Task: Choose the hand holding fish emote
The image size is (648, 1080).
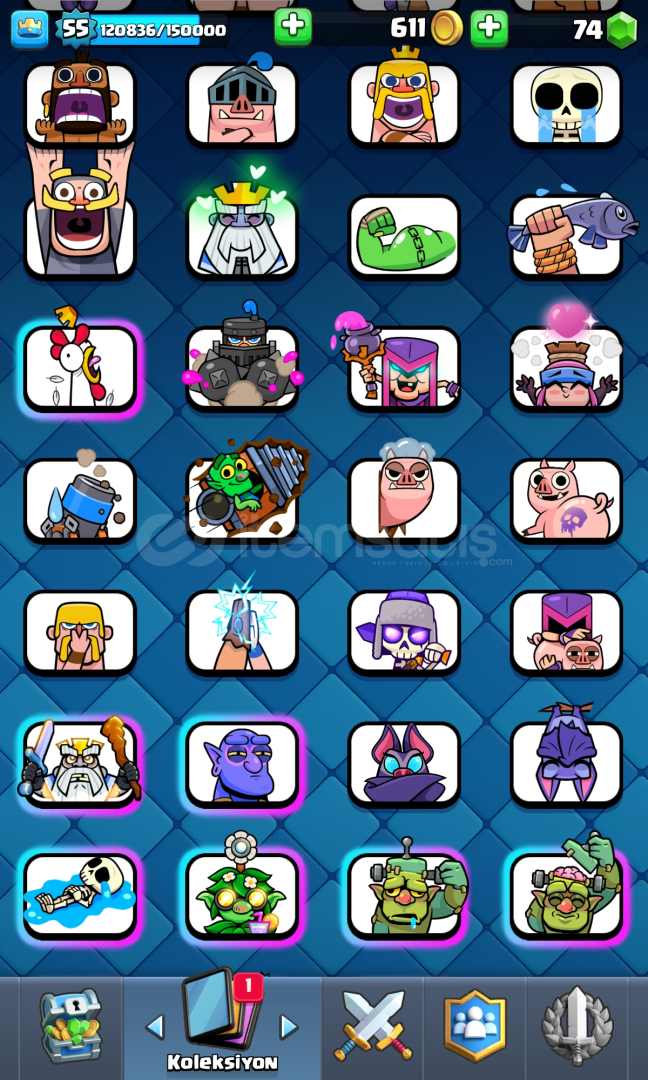Action: 570,233
